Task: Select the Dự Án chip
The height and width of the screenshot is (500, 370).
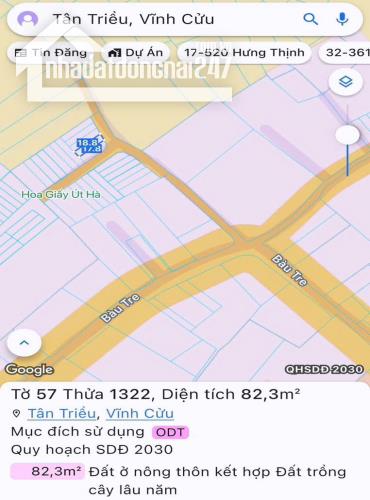Action: tap(135, 53)
